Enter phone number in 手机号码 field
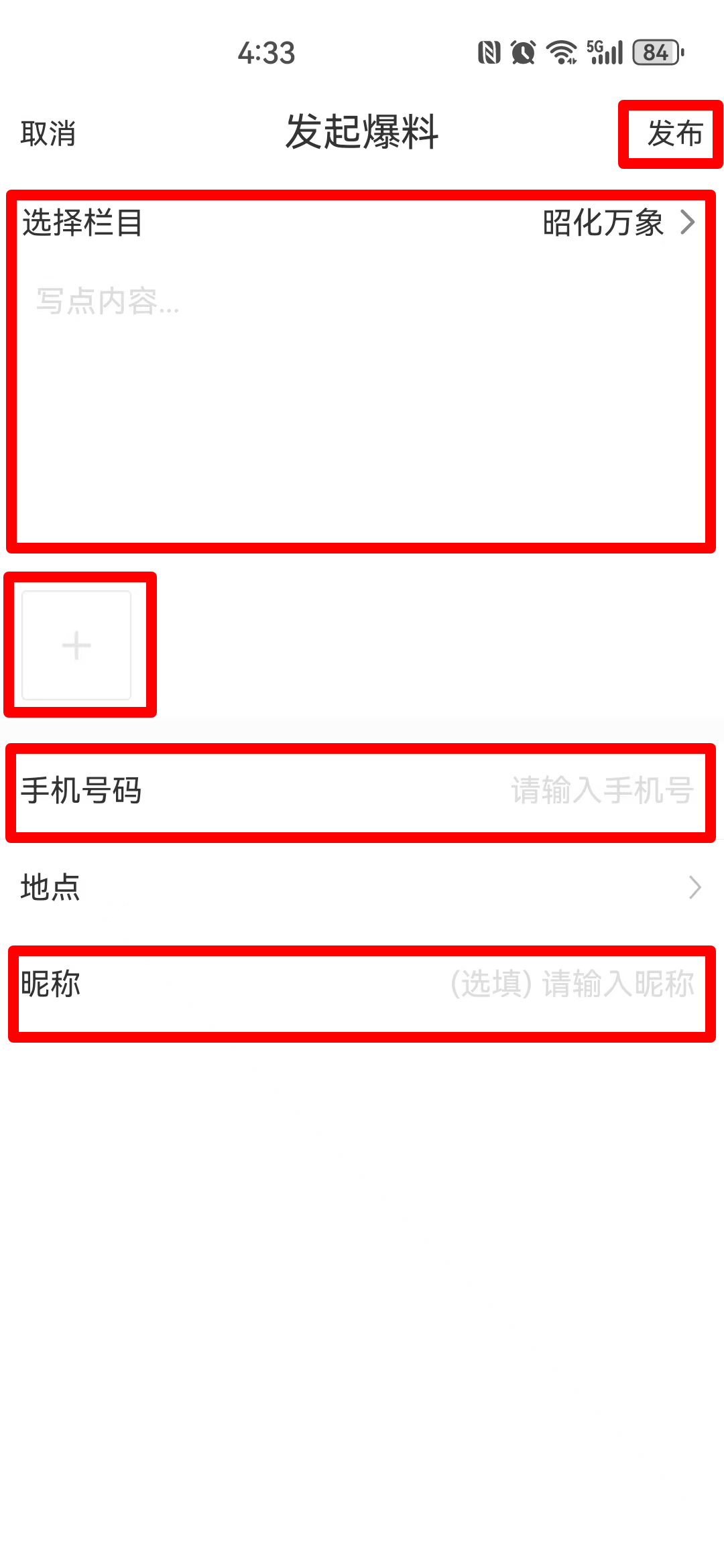Image resolution: width=724 pixels, height=1568 pixels. [x=536, y=791]
